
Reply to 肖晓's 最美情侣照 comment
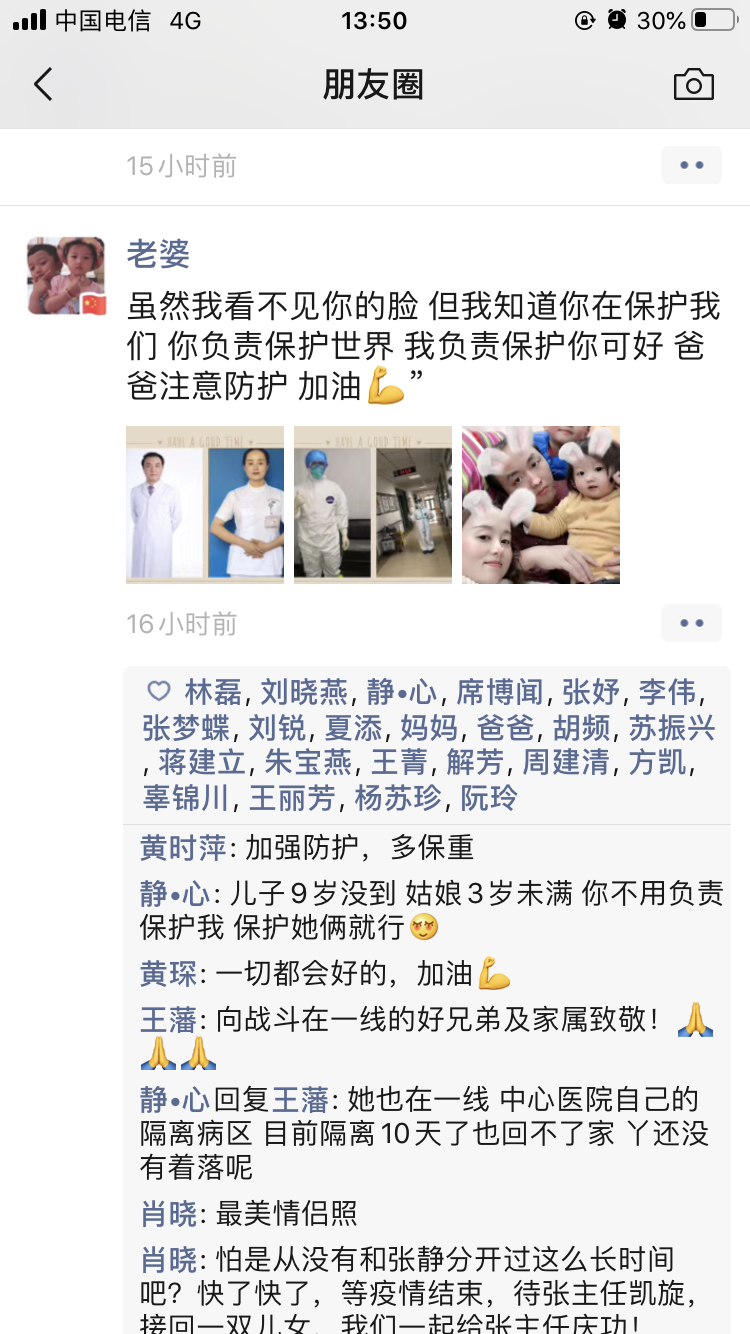(x=287, y=1214)
